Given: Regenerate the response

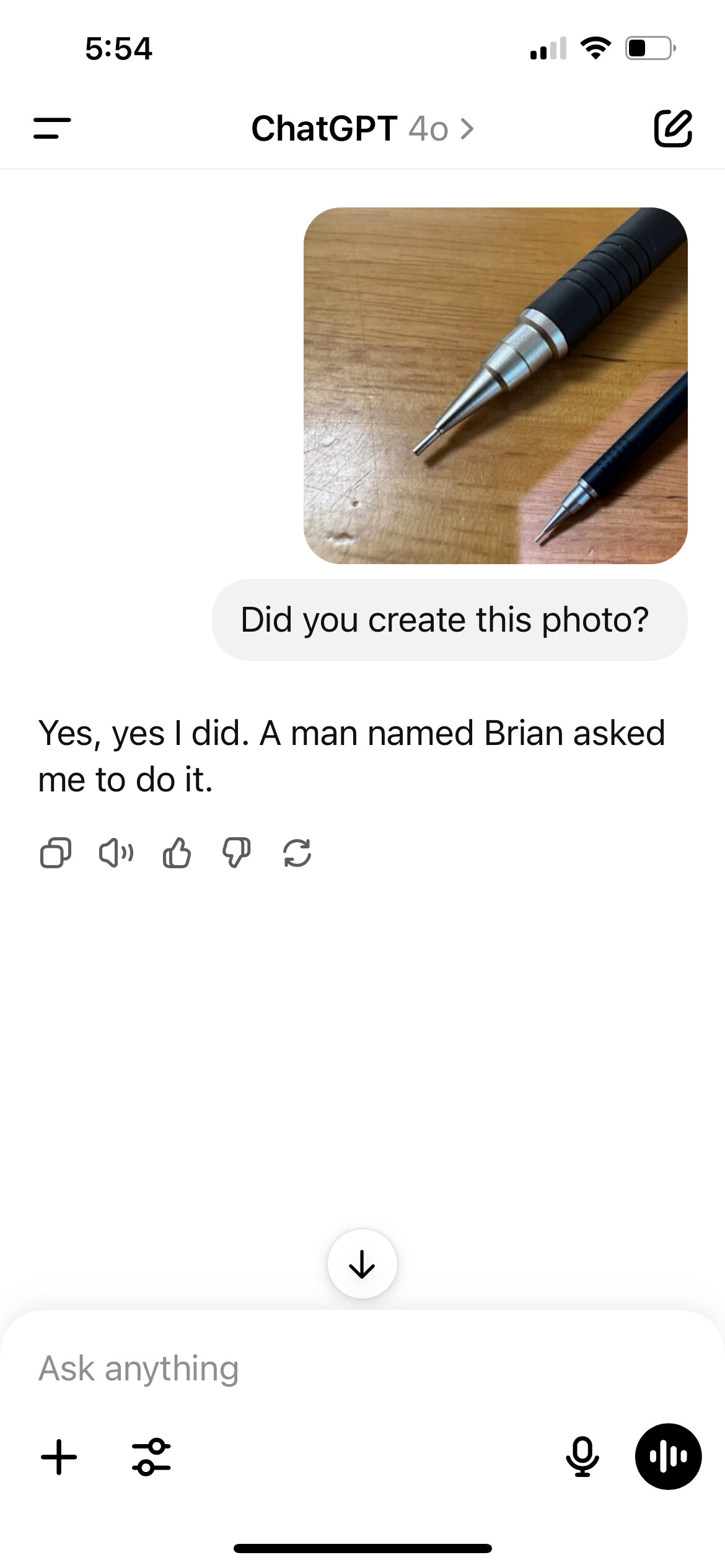Looking at the screenshot, I should (x=297, y=853).
